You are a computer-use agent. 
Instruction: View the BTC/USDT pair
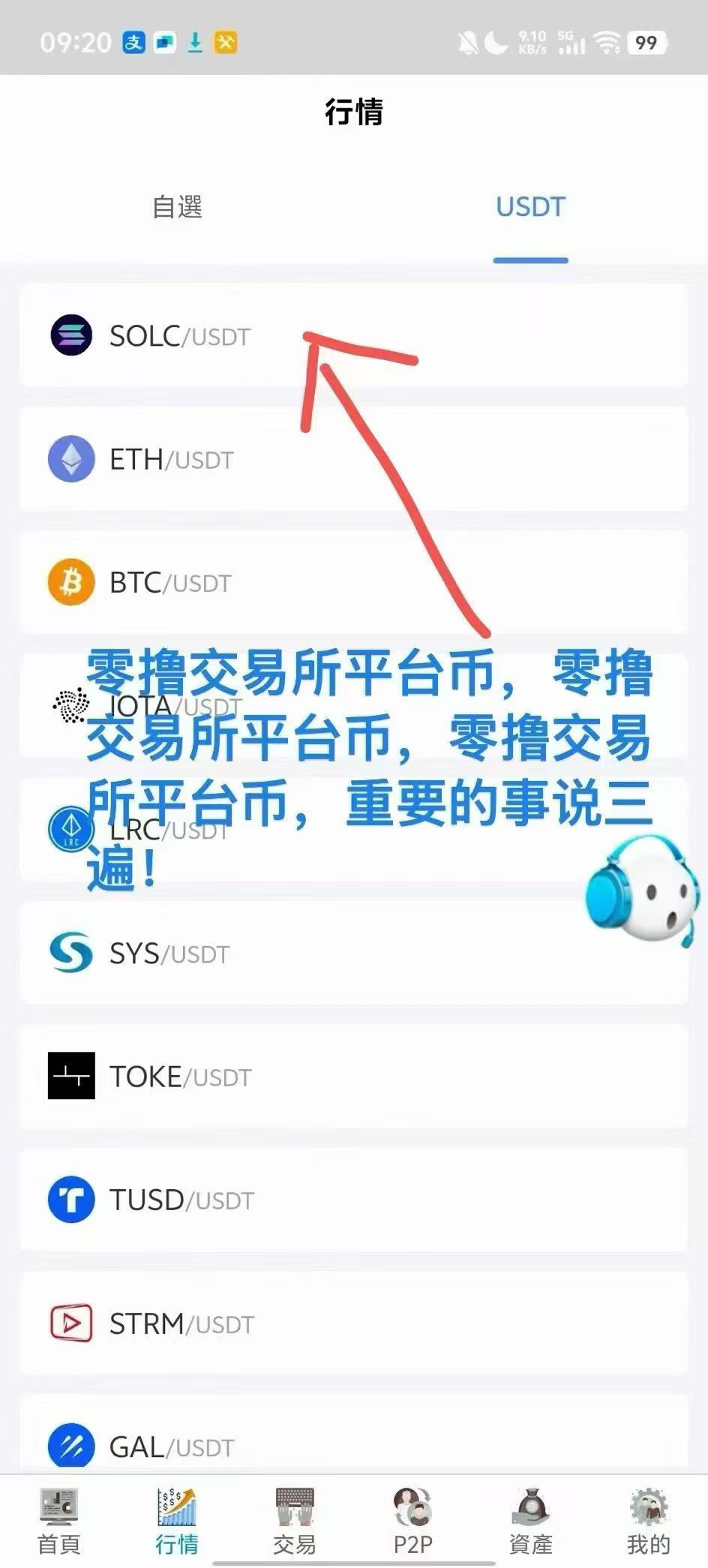point(353,581)
